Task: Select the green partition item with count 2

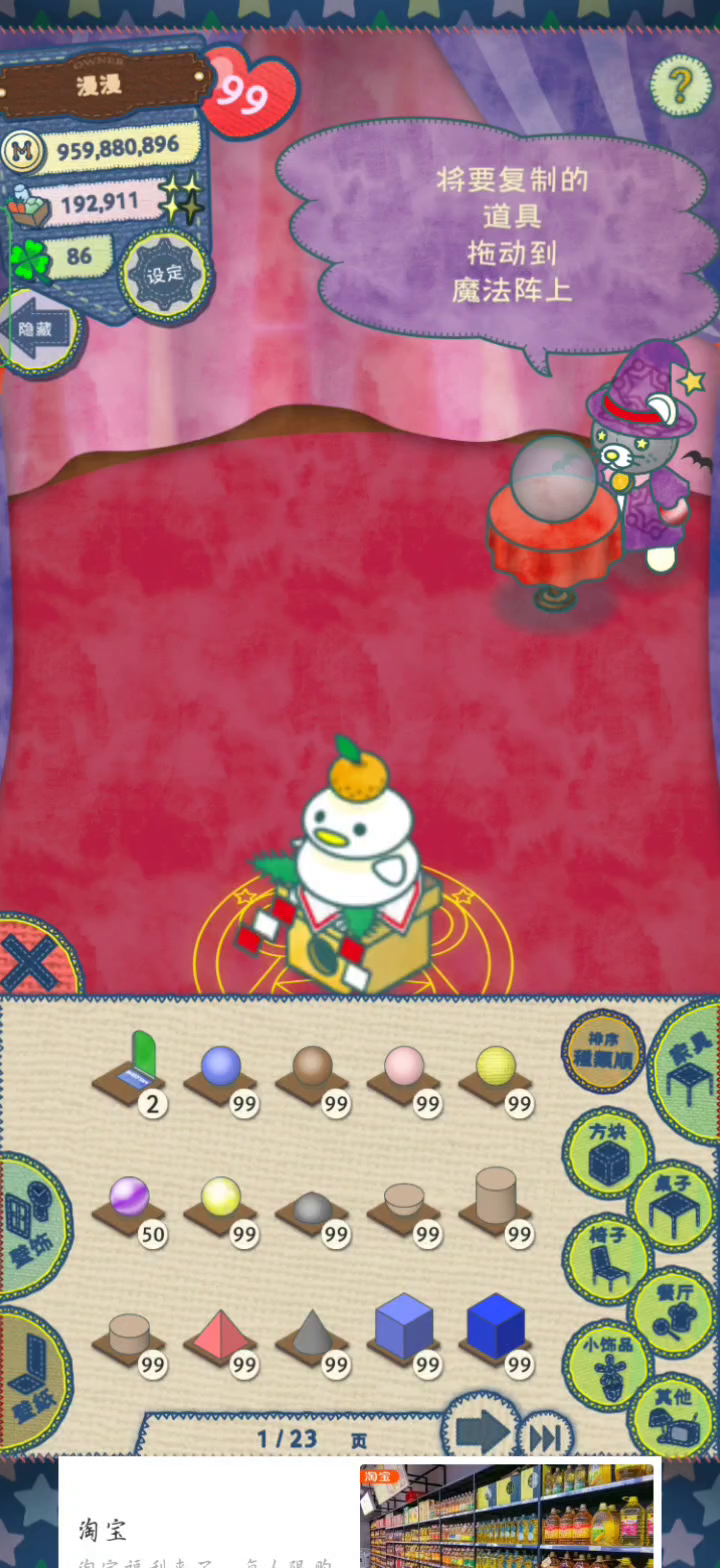Action: pos(129,1073)
